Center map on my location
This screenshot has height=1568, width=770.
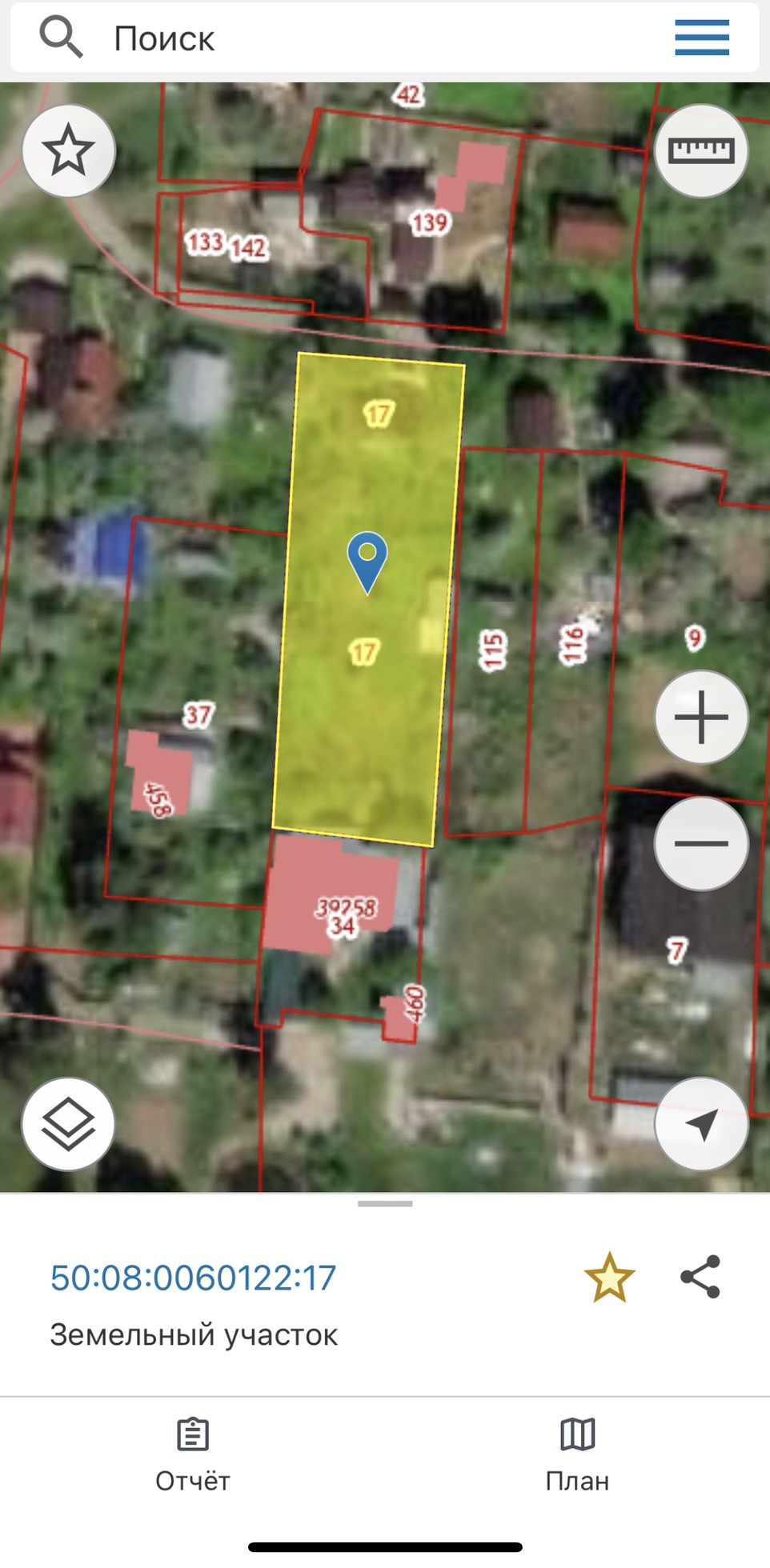click(x=701, y=1124)
